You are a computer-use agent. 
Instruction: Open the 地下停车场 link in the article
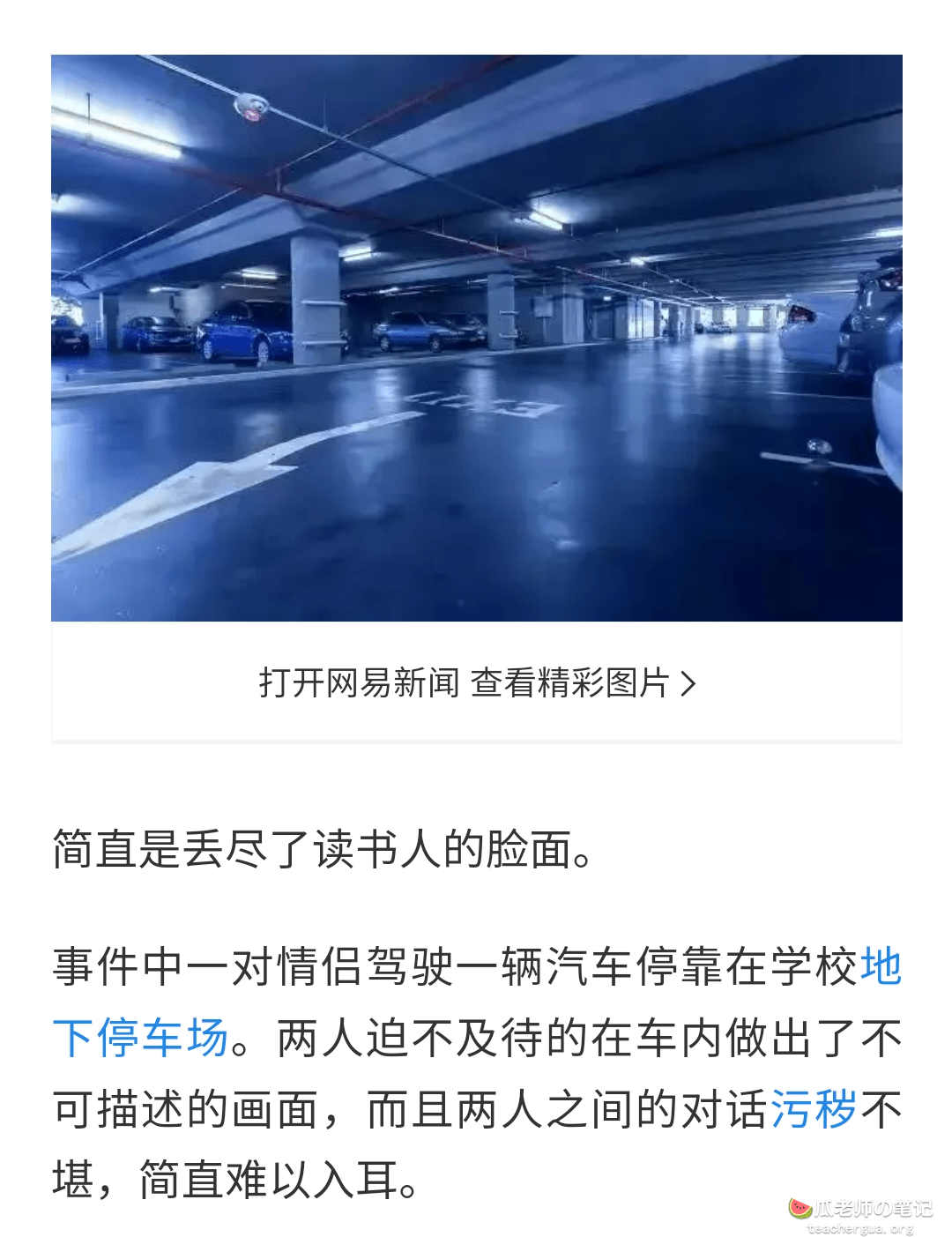(x=141, y=1037)
